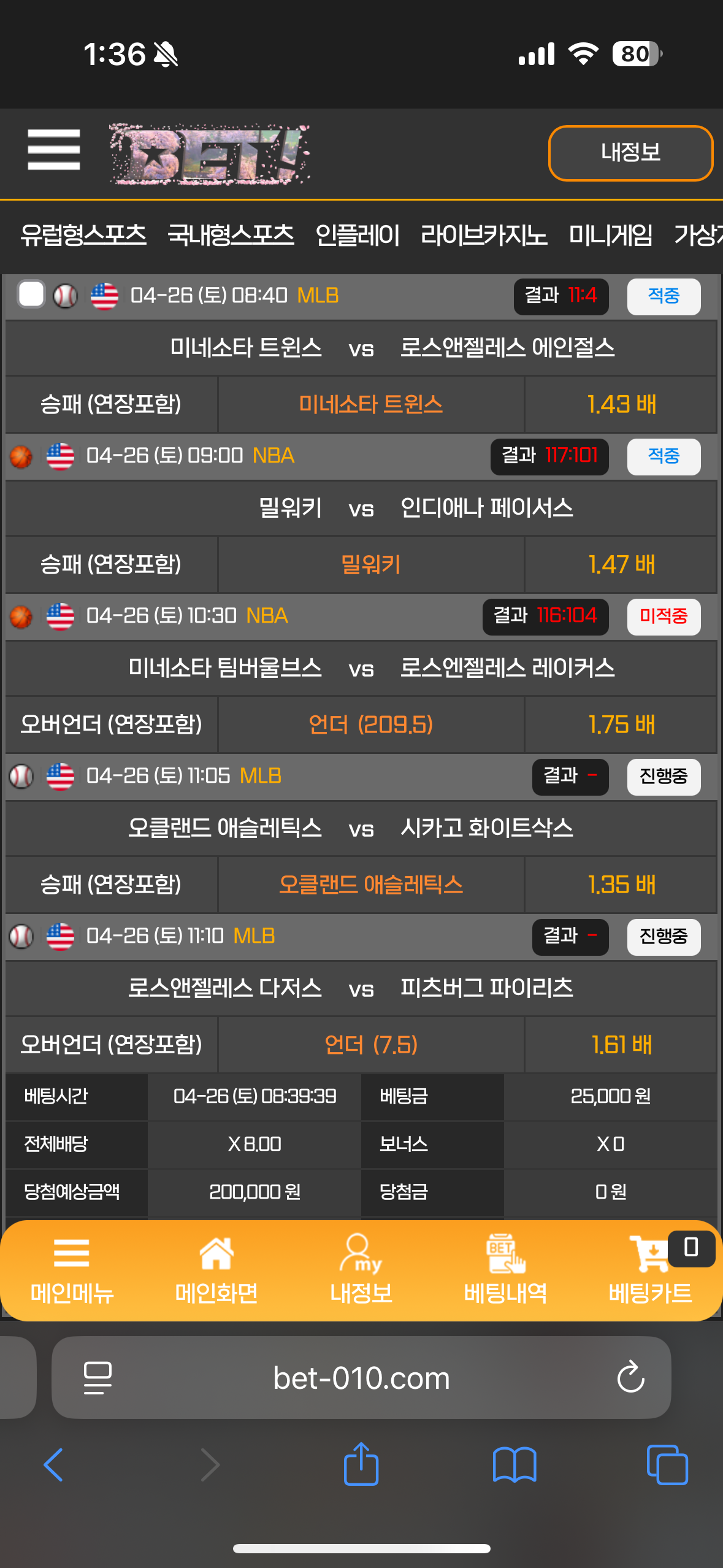723x1568 pixels.
Task: Open the hamburger menu at top left
Action: 54,149
